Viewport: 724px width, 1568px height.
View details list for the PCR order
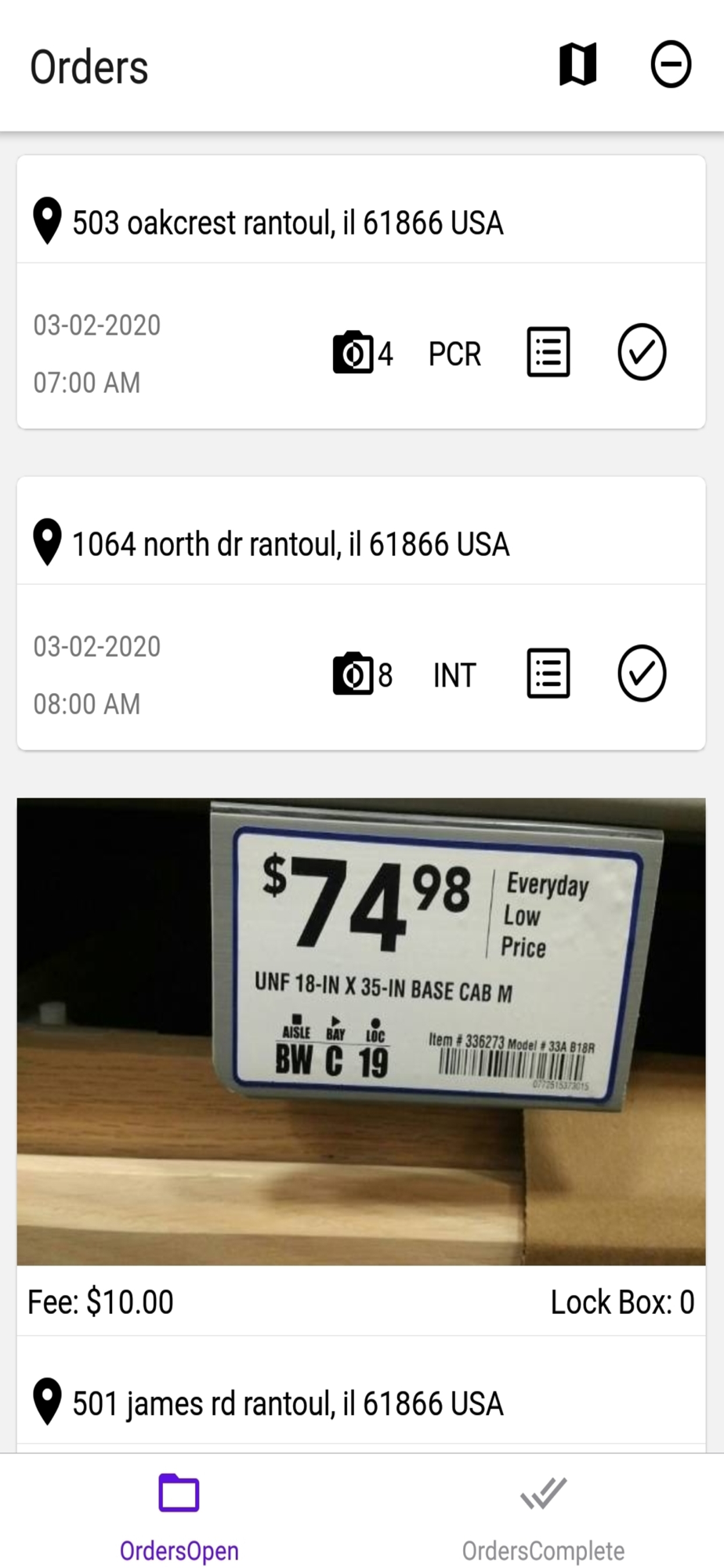pos(548,352)
